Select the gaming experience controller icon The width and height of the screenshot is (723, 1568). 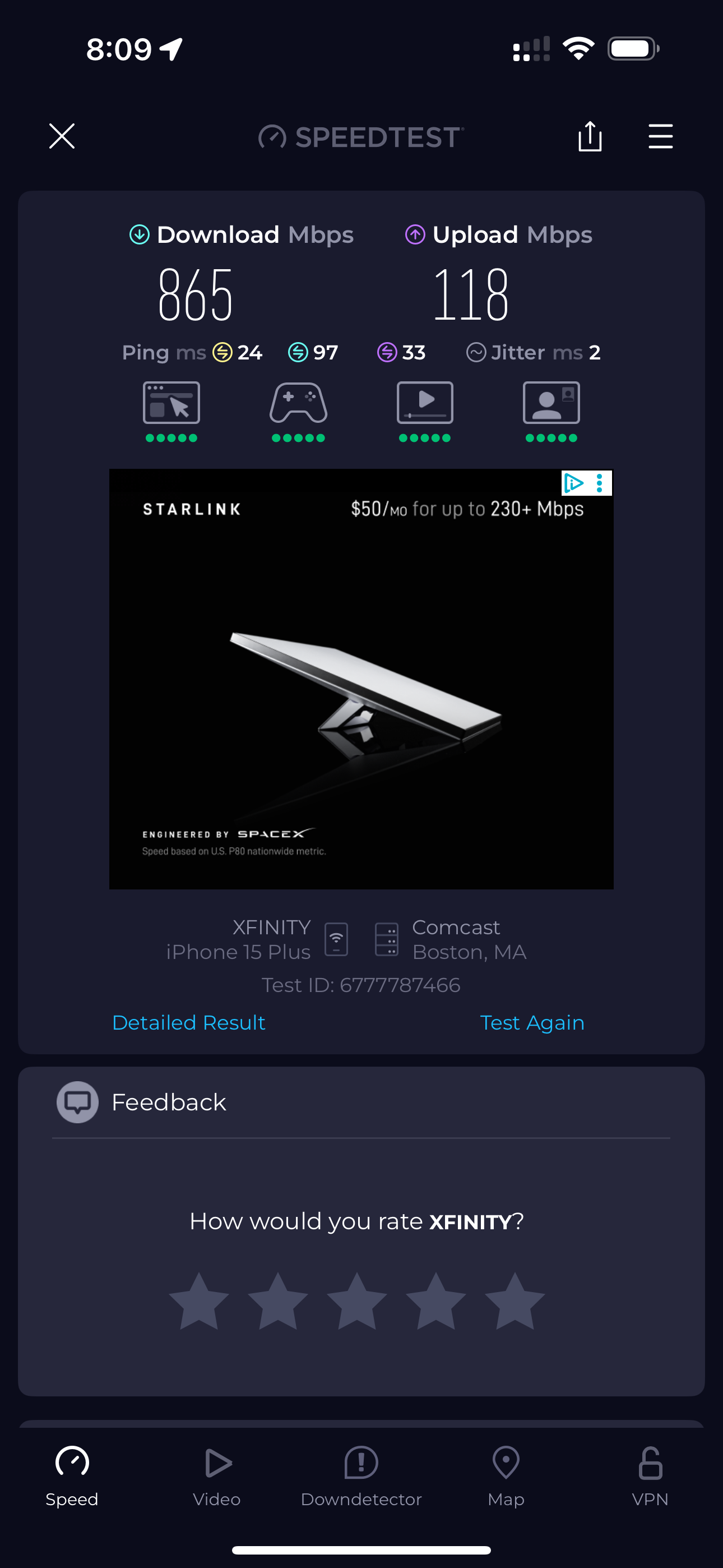(298, 403)
